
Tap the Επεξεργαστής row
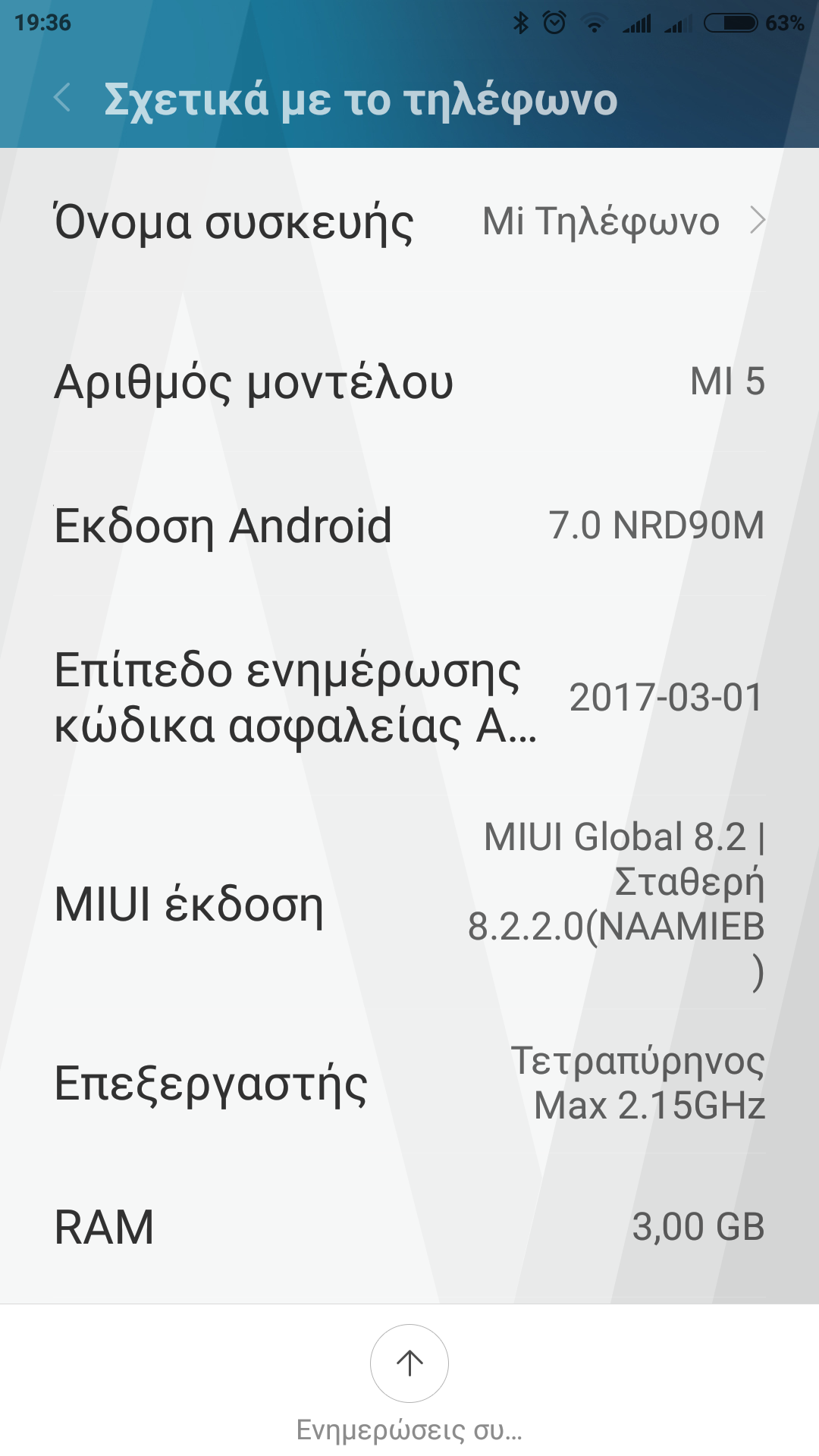coord(409,1083)
